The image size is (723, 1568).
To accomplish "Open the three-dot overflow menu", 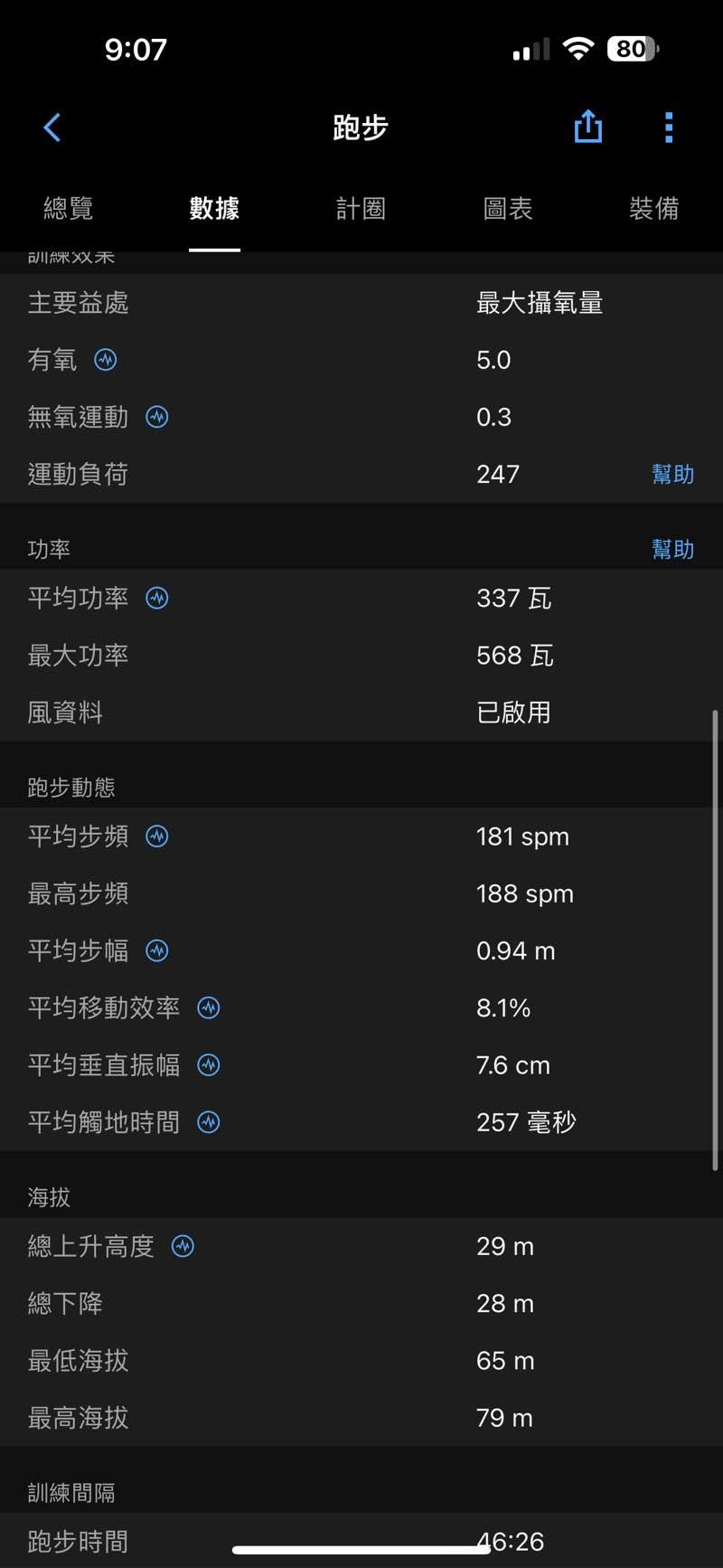I will [x=669, y=128].
